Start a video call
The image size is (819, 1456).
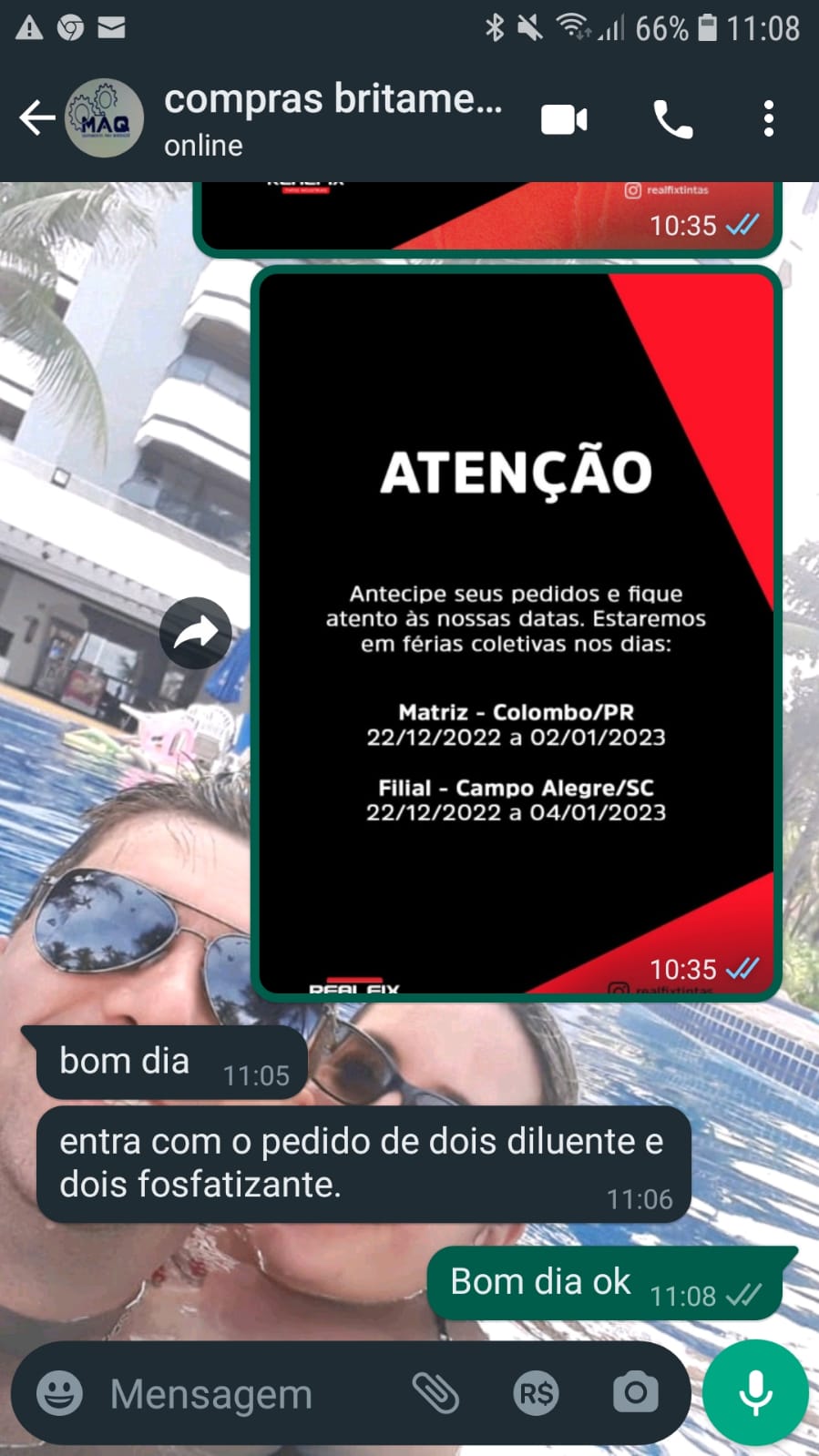pos(564,119)
